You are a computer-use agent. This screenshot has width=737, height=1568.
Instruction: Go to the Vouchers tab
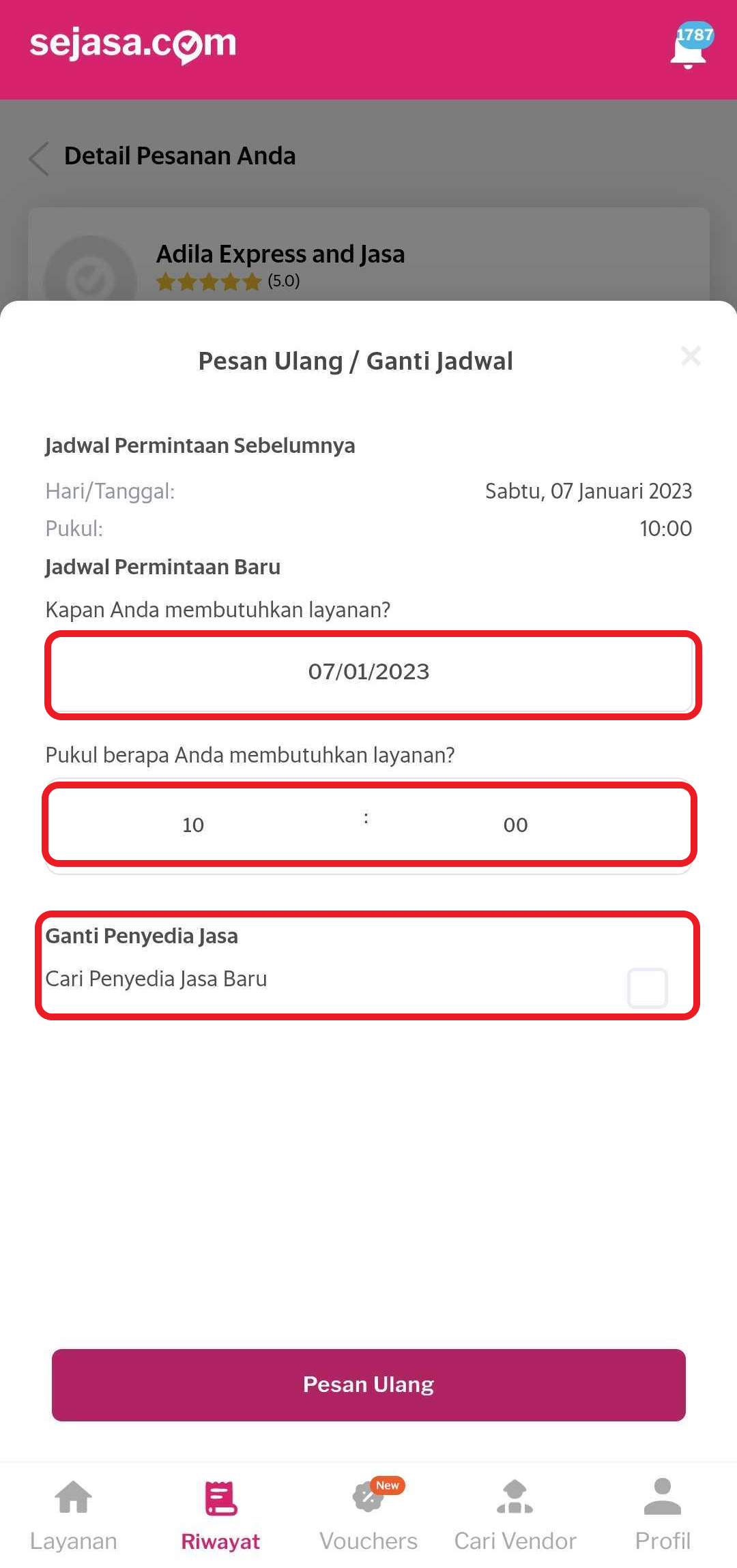click(x=369, y=1513)
